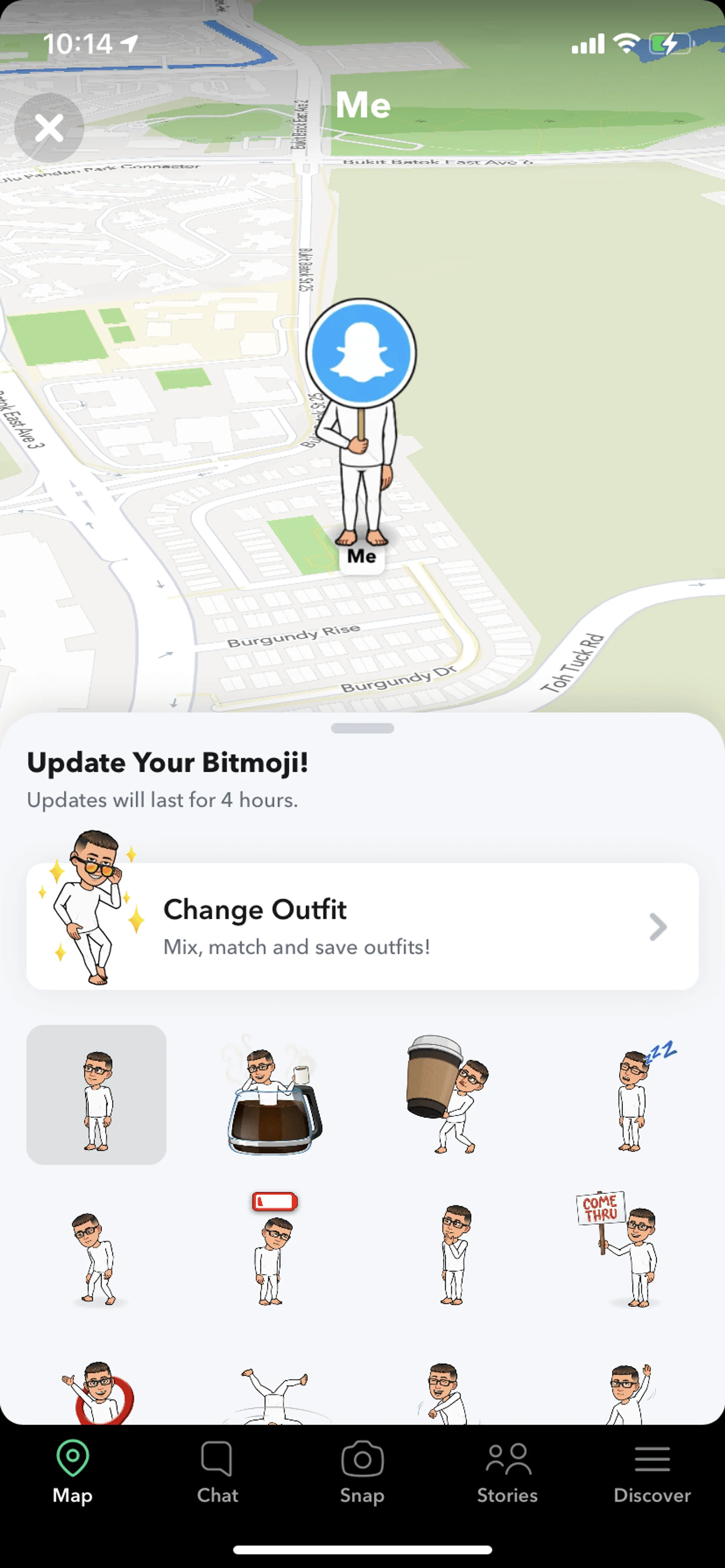Open the Change Outfit card
The height and width of the screenshot is (1568, 725).
(362, 926)
